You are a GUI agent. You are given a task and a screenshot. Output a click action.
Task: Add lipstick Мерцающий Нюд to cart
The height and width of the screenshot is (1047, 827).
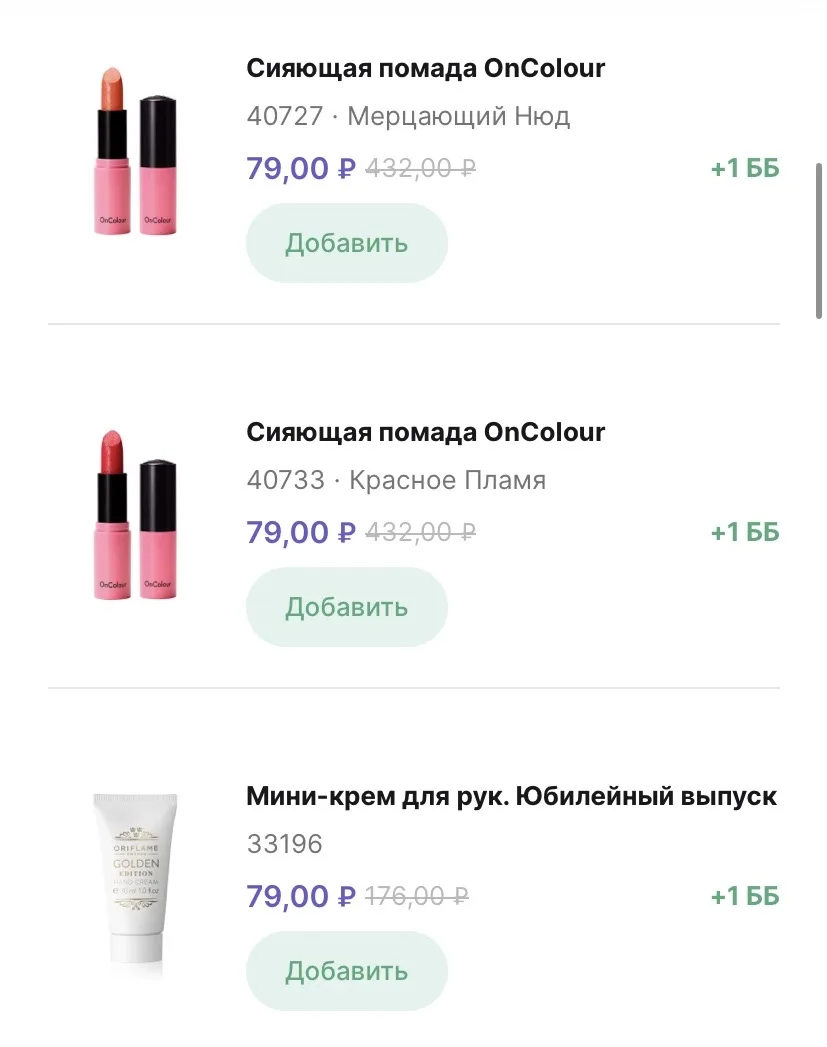(346, 243)
